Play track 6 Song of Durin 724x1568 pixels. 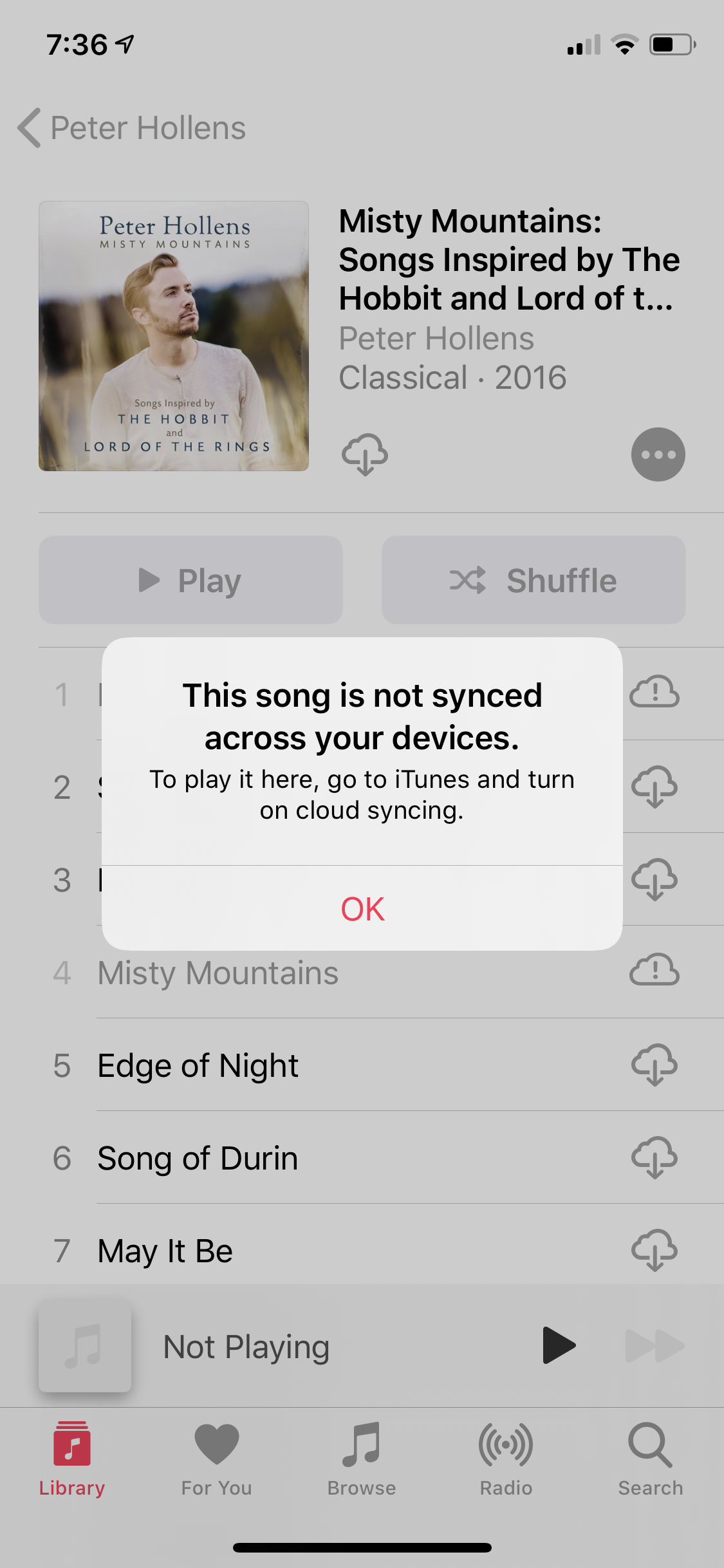click(x=198, y=1158)
